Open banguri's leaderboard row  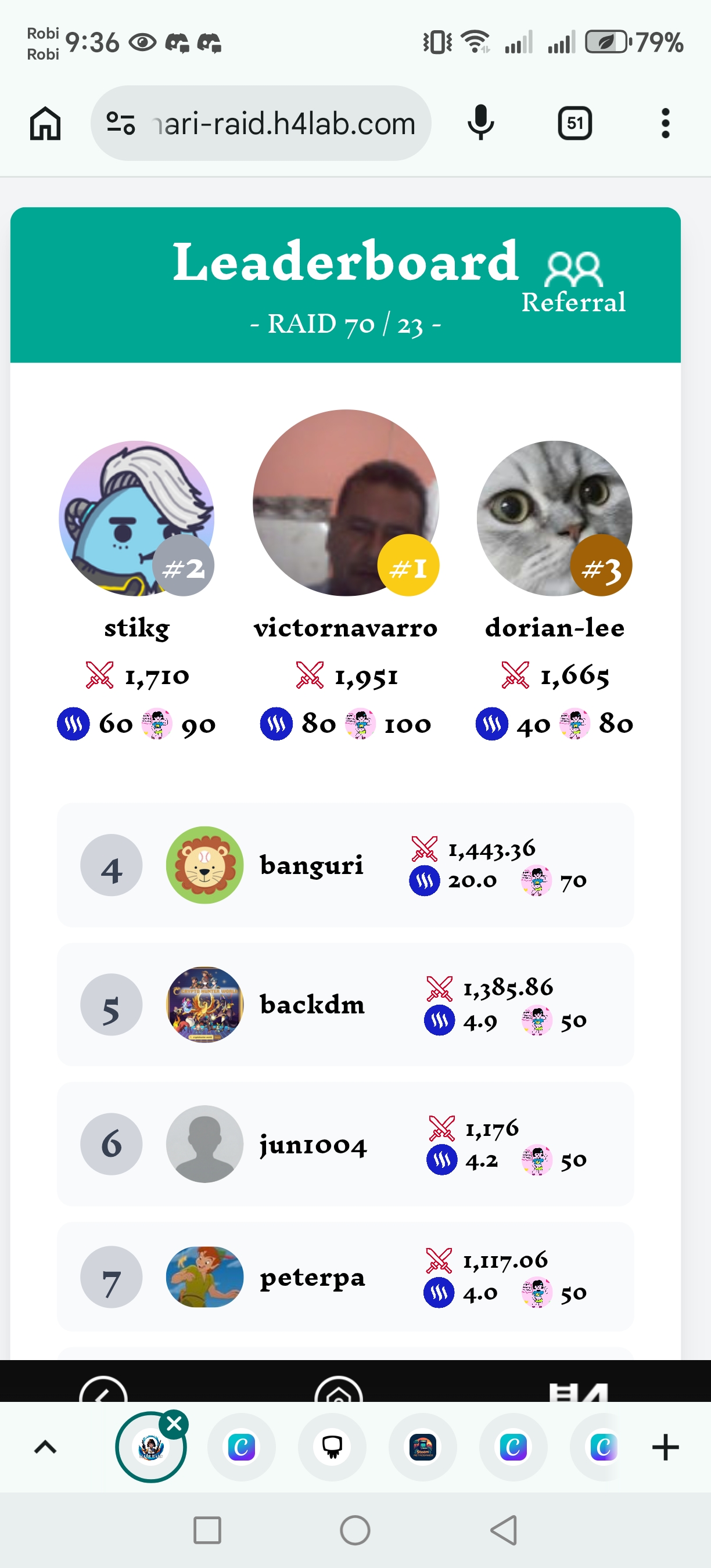point(345,865)
